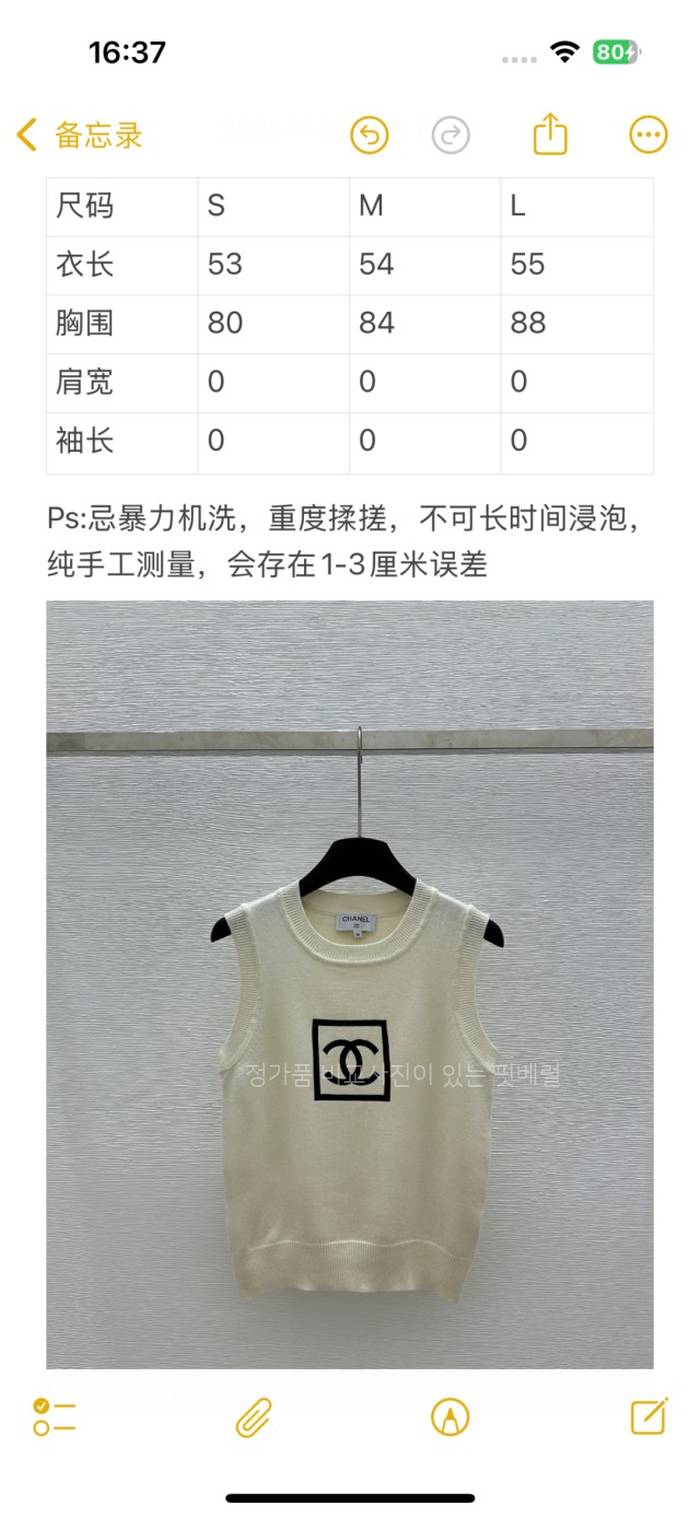Screen dimensions: 700x1517
Task: Open the sweater photo in the note
Action: pyautogui.click(x=349, y=984)
